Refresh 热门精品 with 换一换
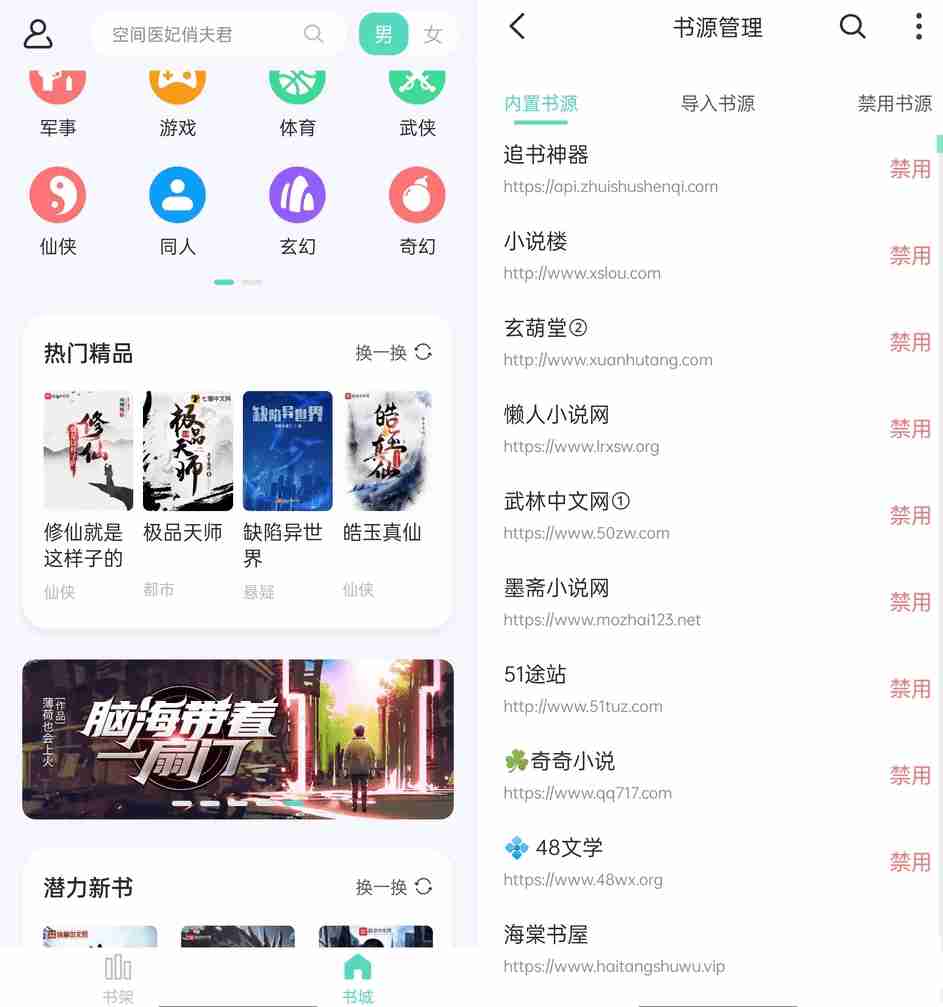 pos(394,353)
